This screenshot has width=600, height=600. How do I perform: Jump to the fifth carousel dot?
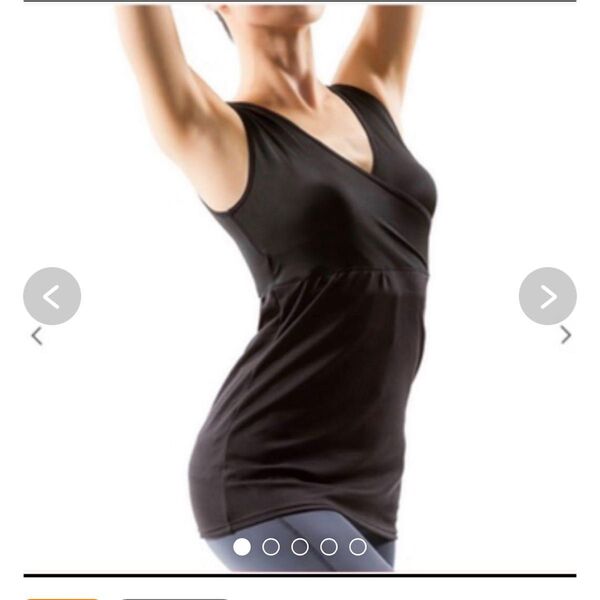(358, 547)
